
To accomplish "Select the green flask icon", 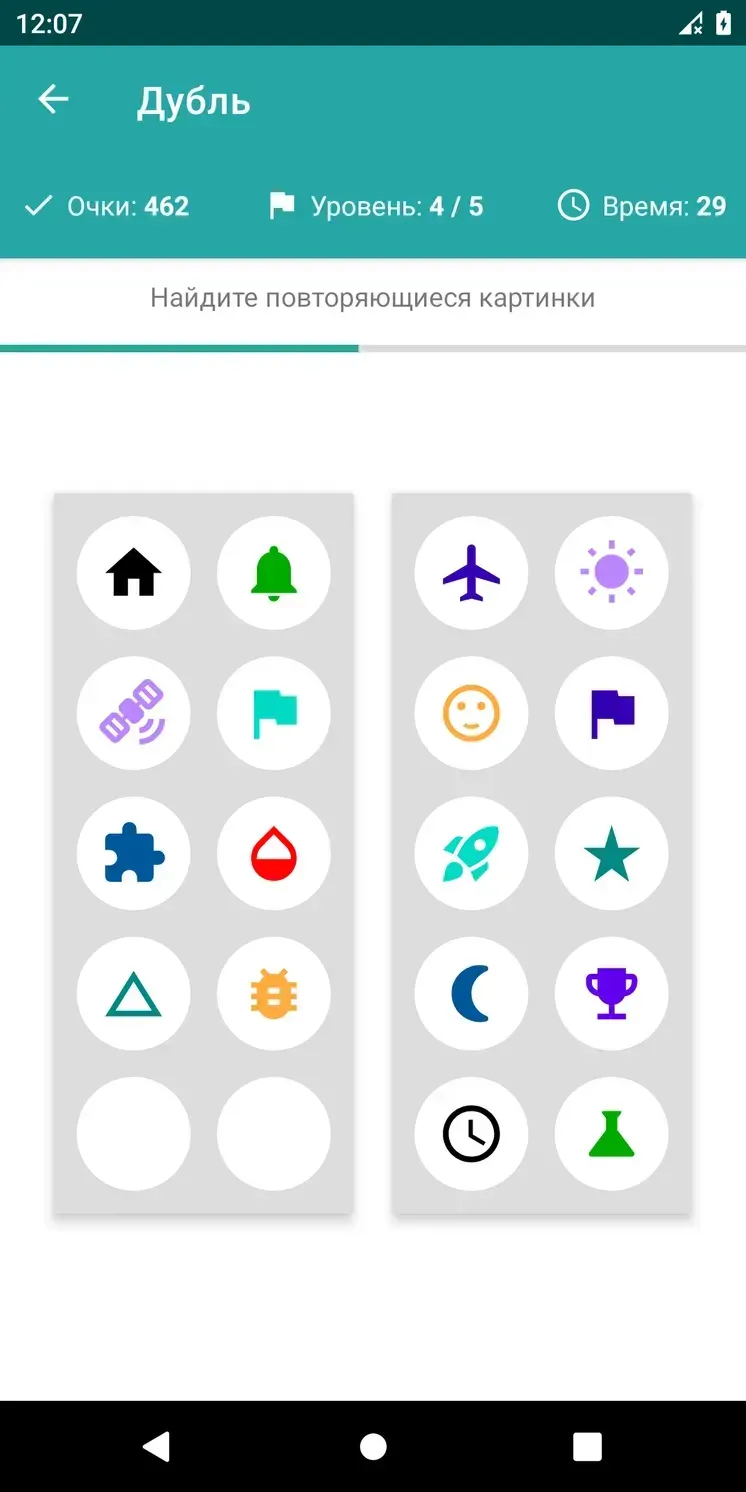I will coord(611,1133).
